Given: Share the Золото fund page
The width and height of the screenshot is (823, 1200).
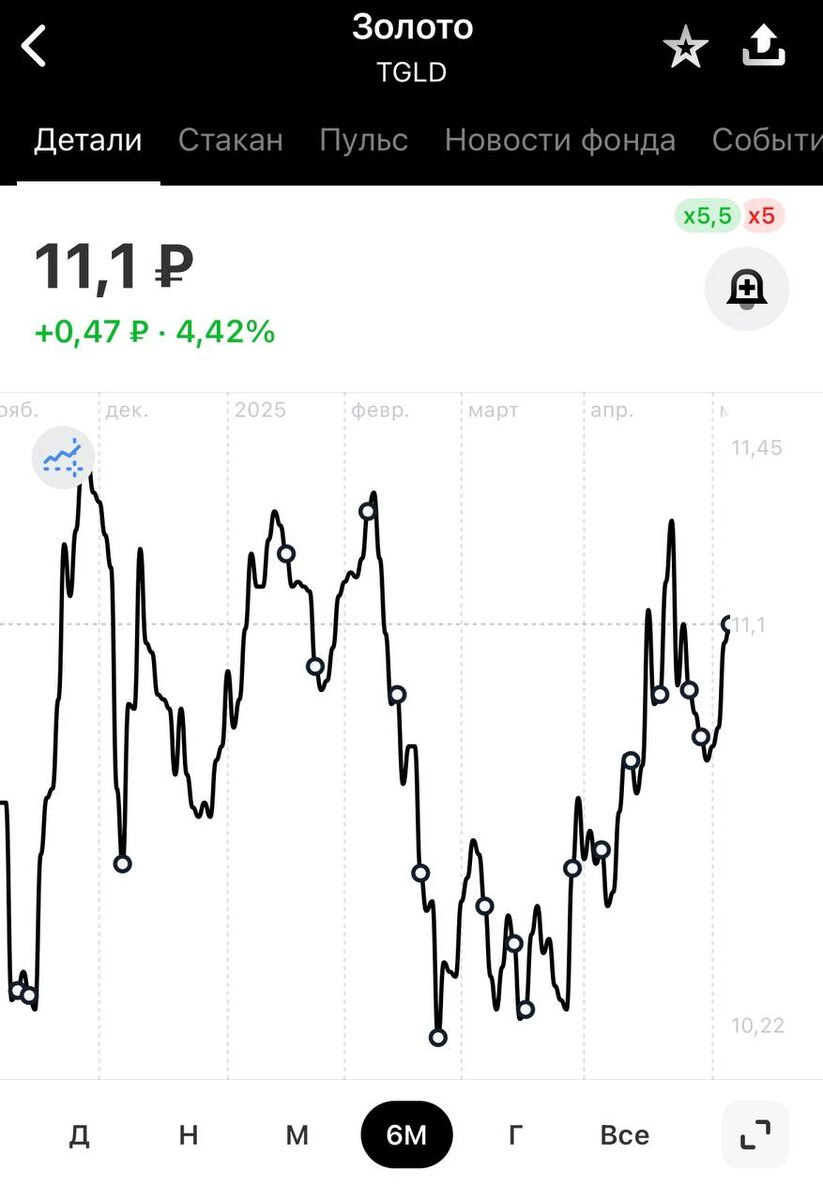Looking at the screenshot, I should (x=763, y=46).
